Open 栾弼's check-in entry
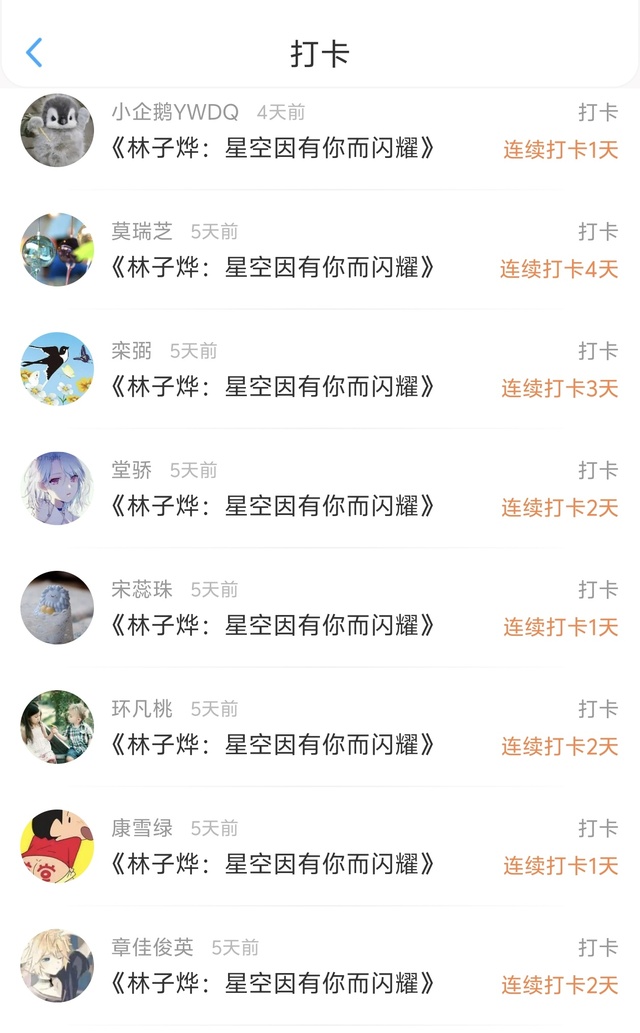 [x=320, y=369]
